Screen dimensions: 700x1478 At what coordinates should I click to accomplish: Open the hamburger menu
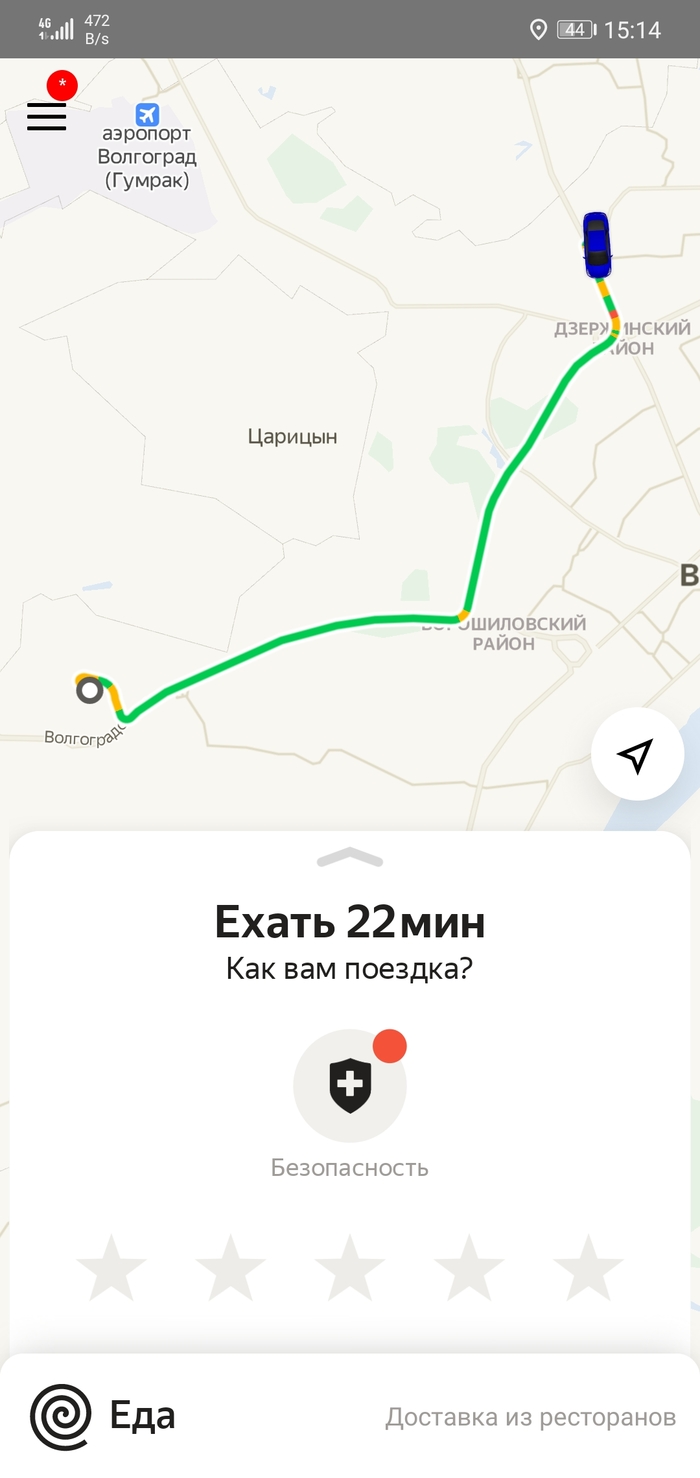tap(46, 116)
